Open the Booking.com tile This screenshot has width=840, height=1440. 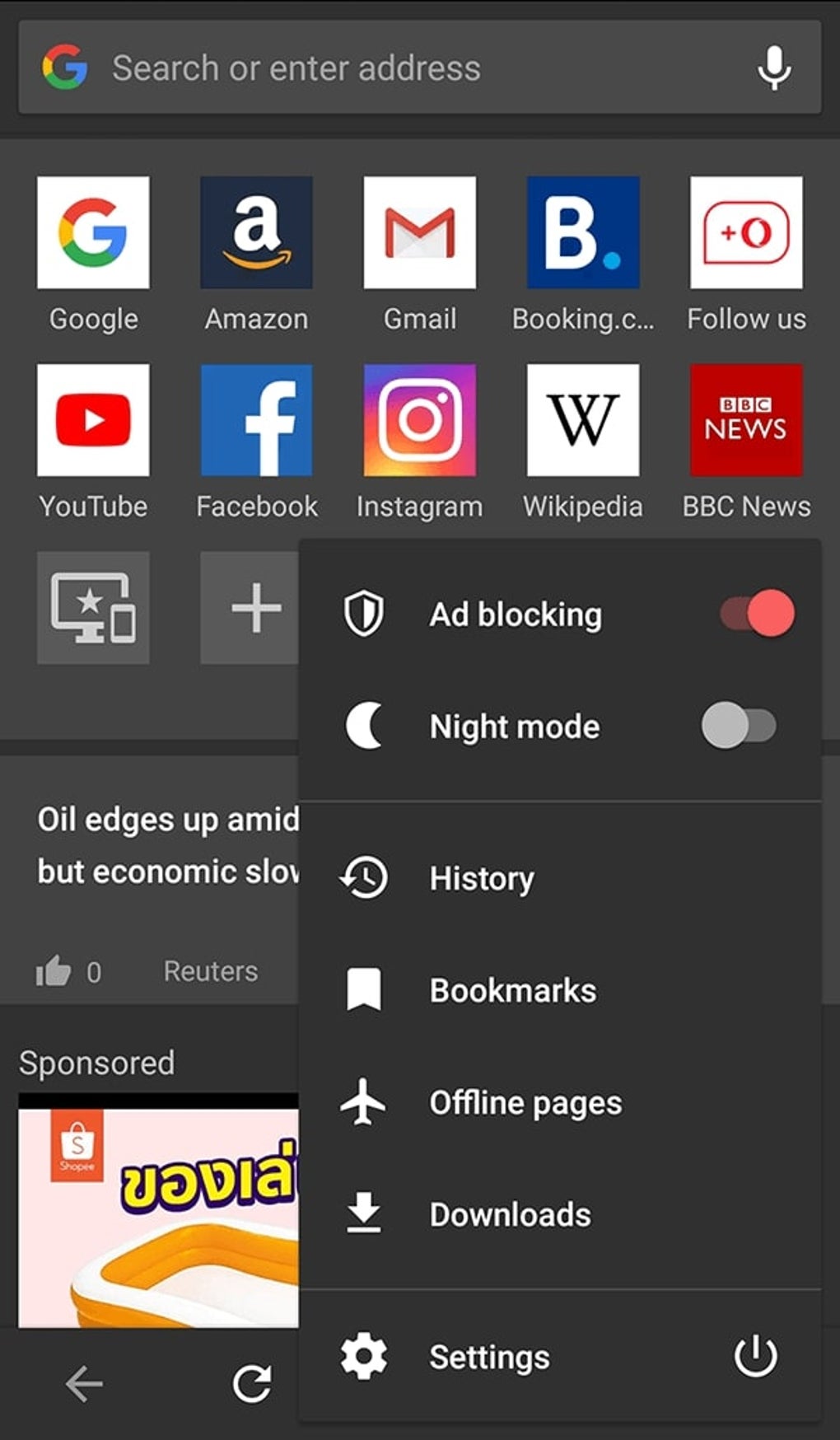coord(583,233)
